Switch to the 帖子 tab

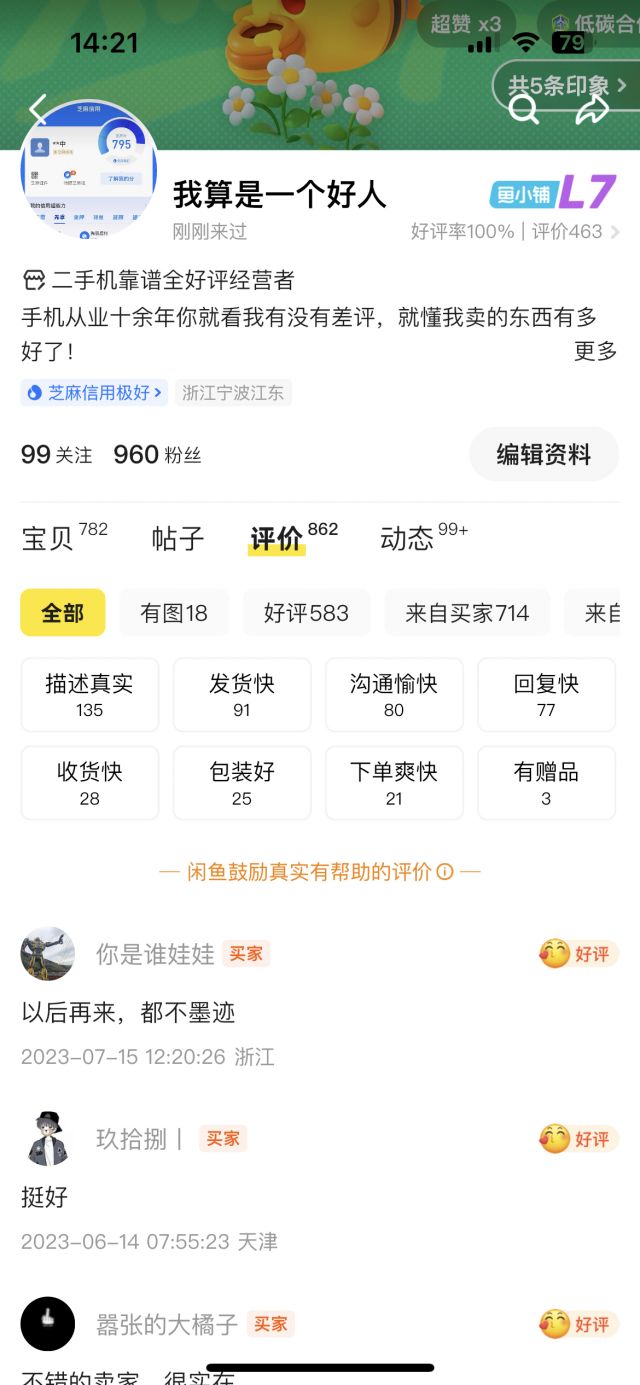[x=178, y=539]
